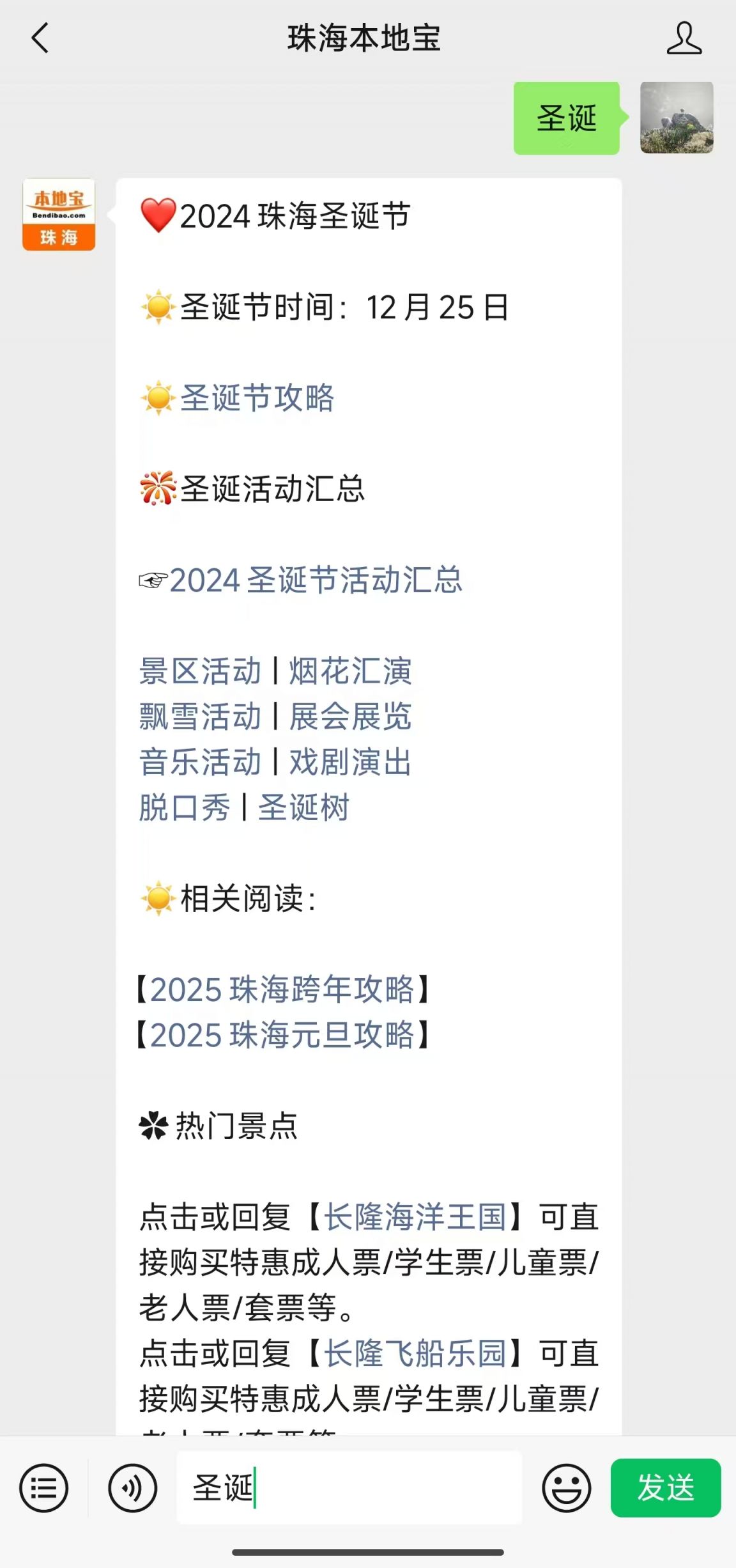
Task: Tap the green 发送 button
Action: (x=666, y=1488)
